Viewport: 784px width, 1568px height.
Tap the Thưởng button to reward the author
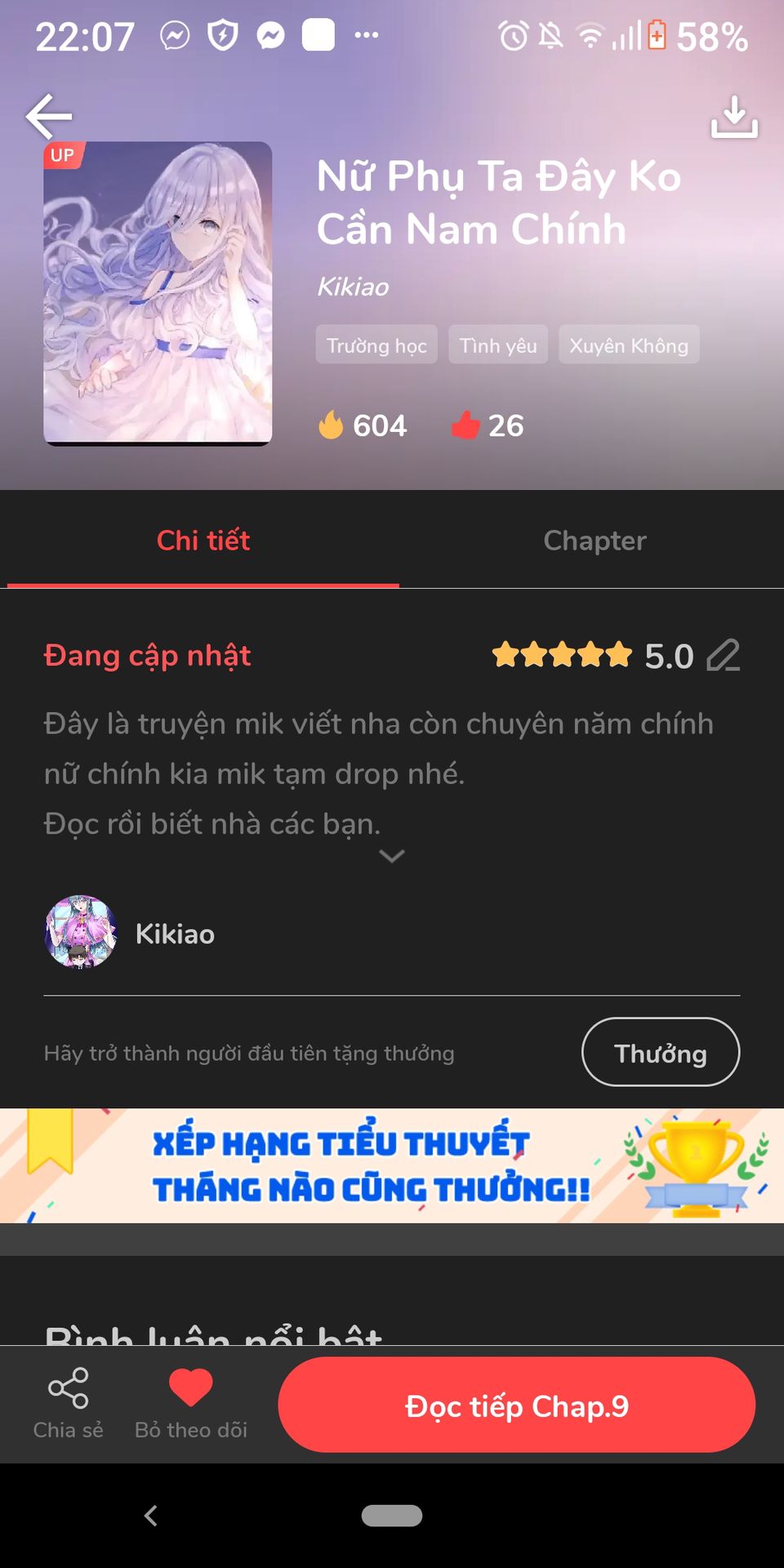(x=660, y=1052)
